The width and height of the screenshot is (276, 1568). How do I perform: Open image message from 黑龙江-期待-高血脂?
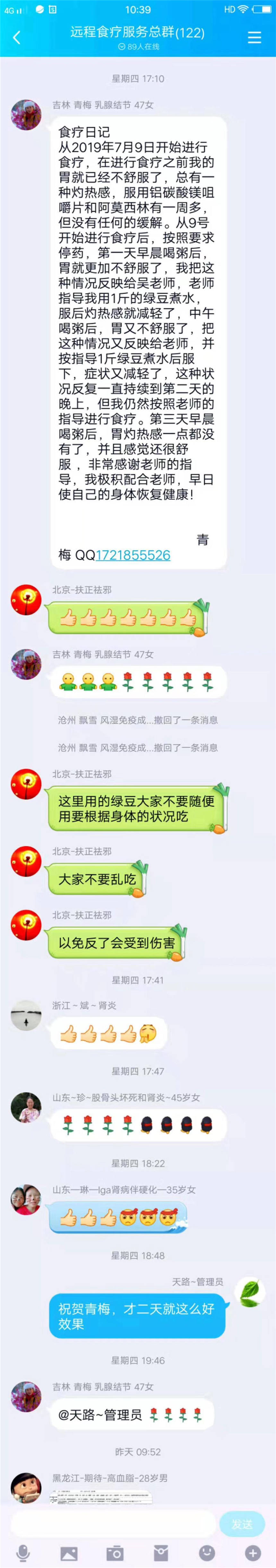pyautogui.click(x=100, y=1497)
